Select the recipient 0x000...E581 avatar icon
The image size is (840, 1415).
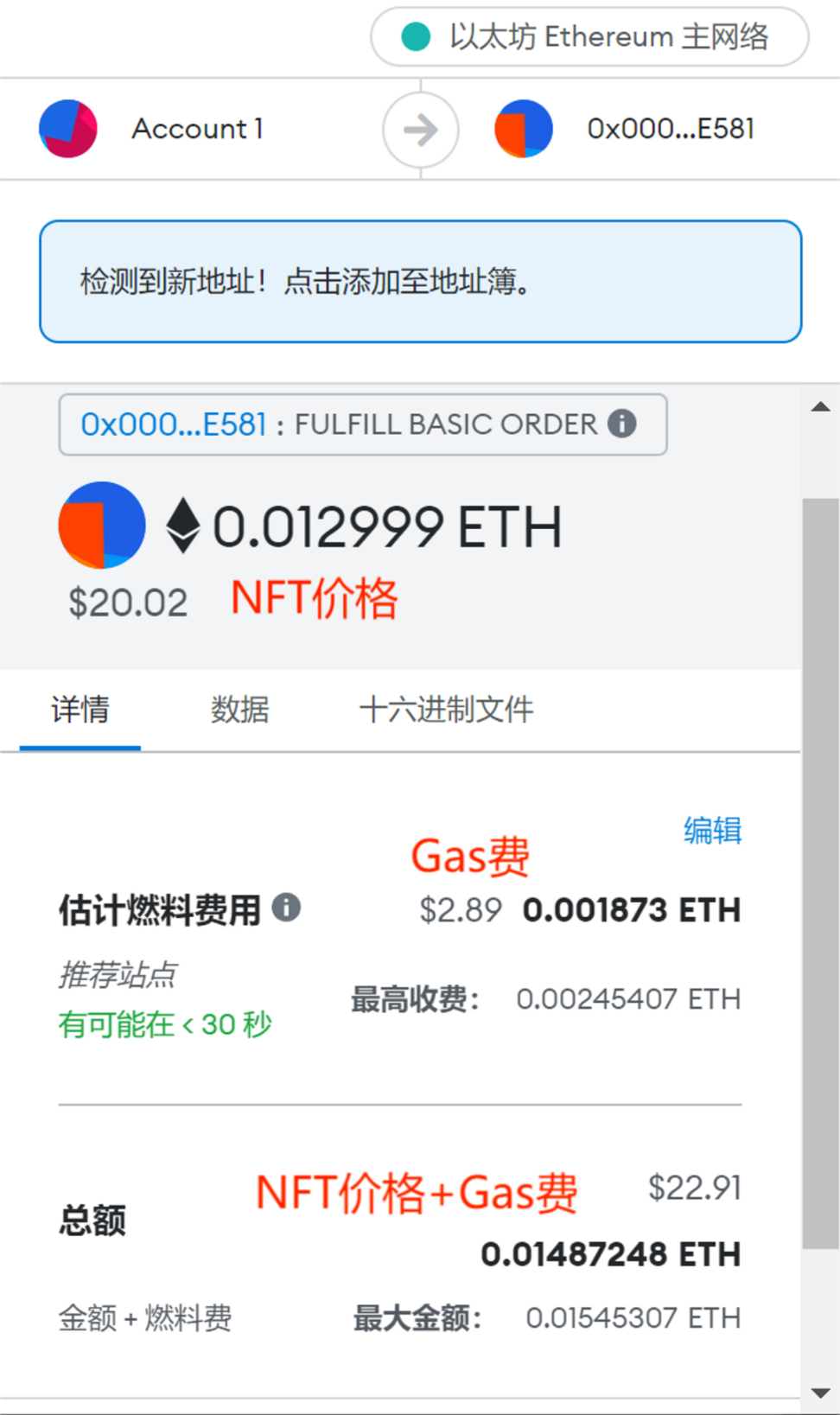(523, 128)
